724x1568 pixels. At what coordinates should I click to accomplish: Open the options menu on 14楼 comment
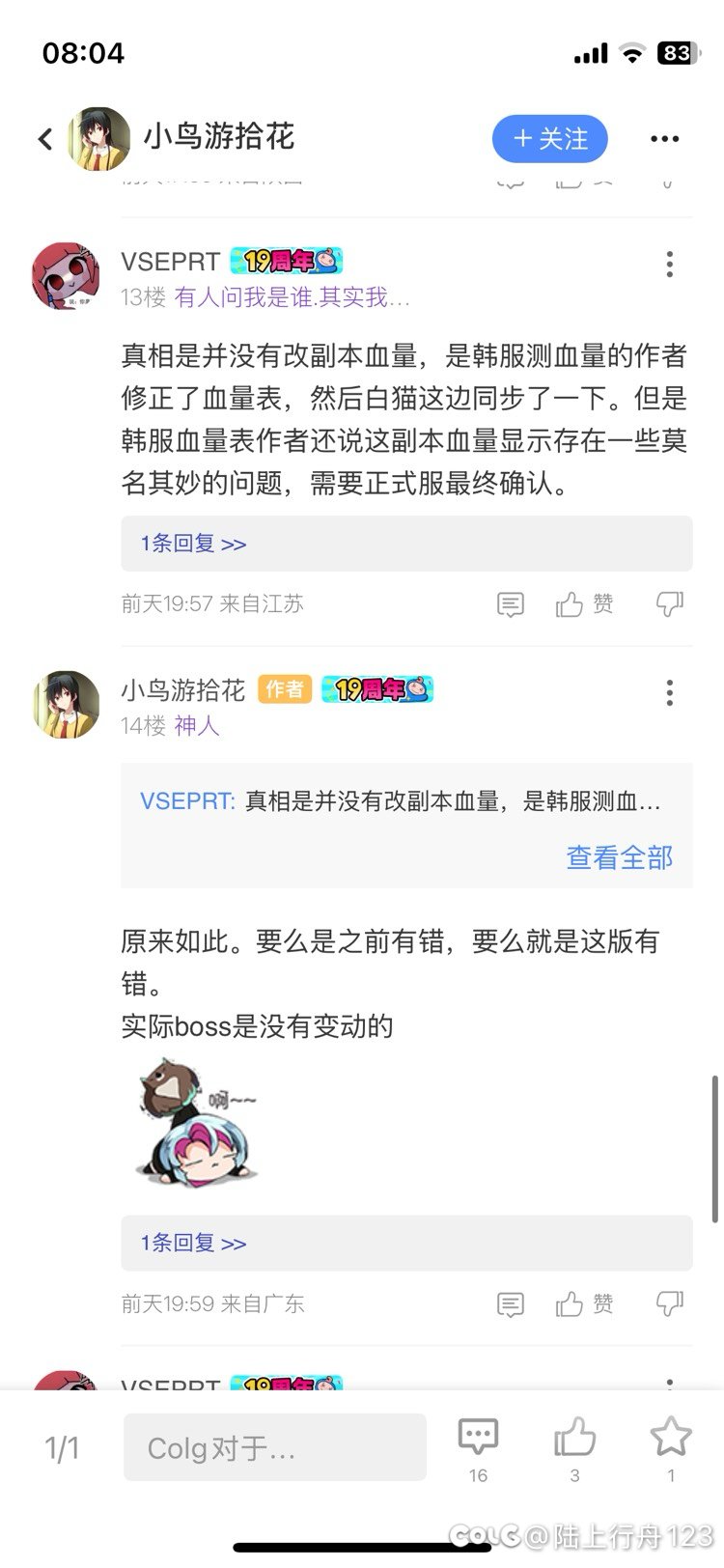coord(670,692)
